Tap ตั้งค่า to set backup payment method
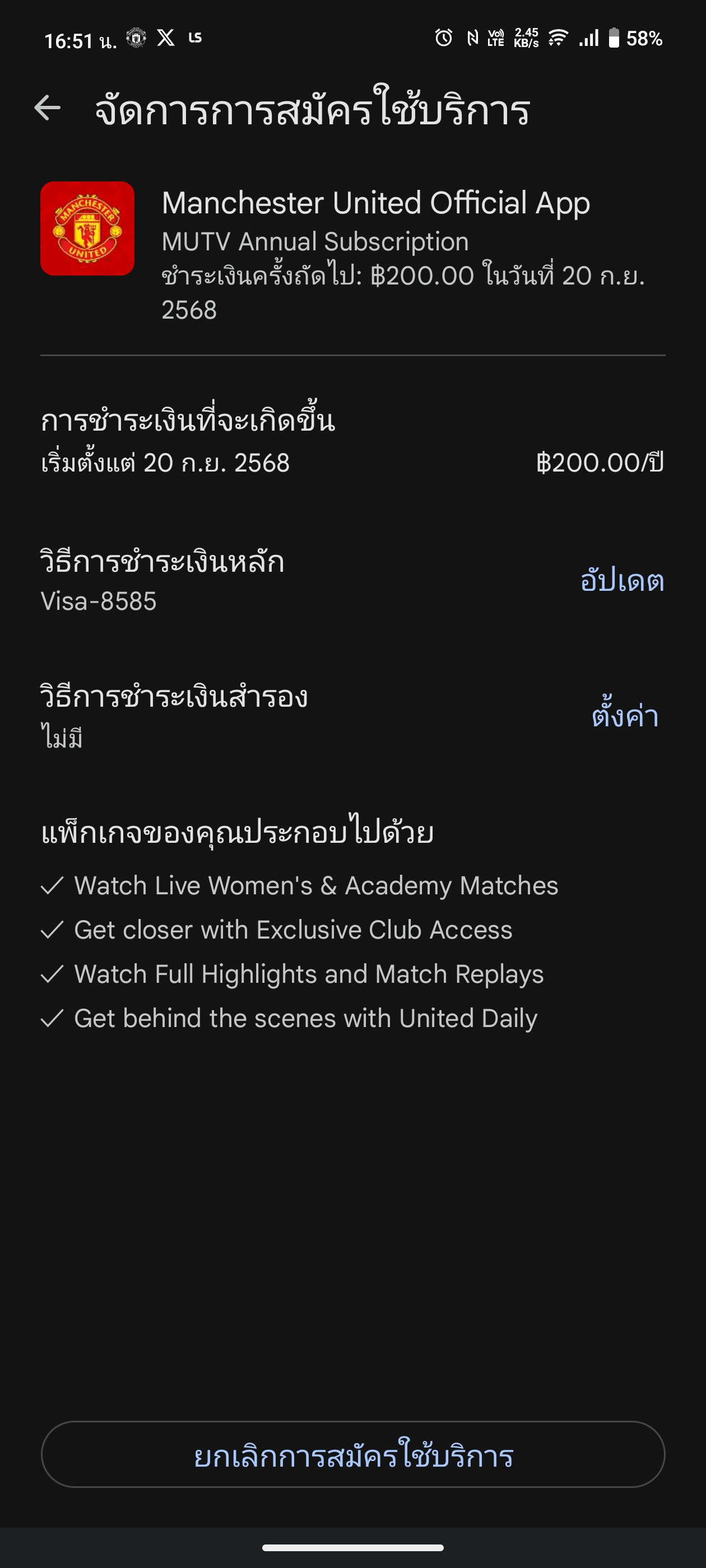Viewport: 706px width, 1568px height. coord(625,715)
